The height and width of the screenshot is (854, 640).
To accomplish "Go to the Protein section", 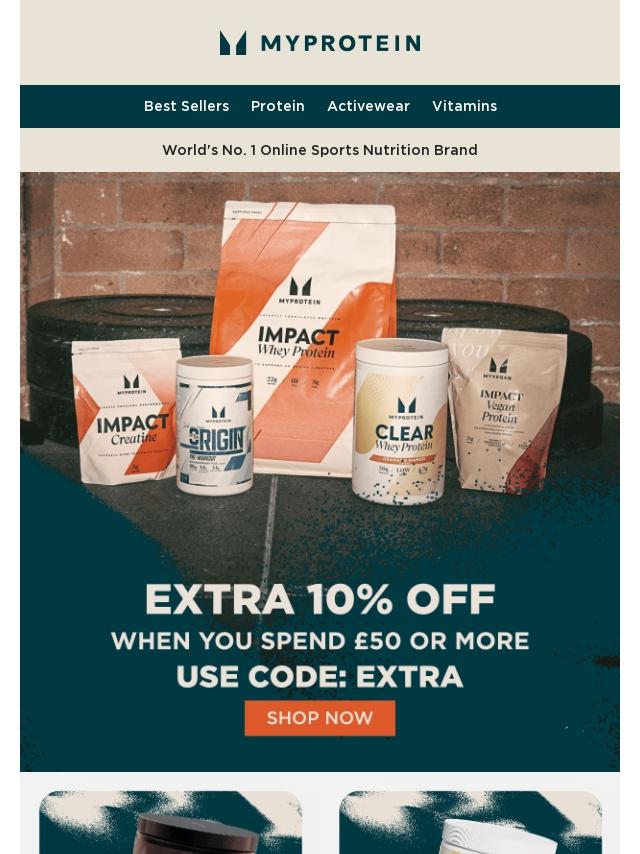I will coord(277,106).
